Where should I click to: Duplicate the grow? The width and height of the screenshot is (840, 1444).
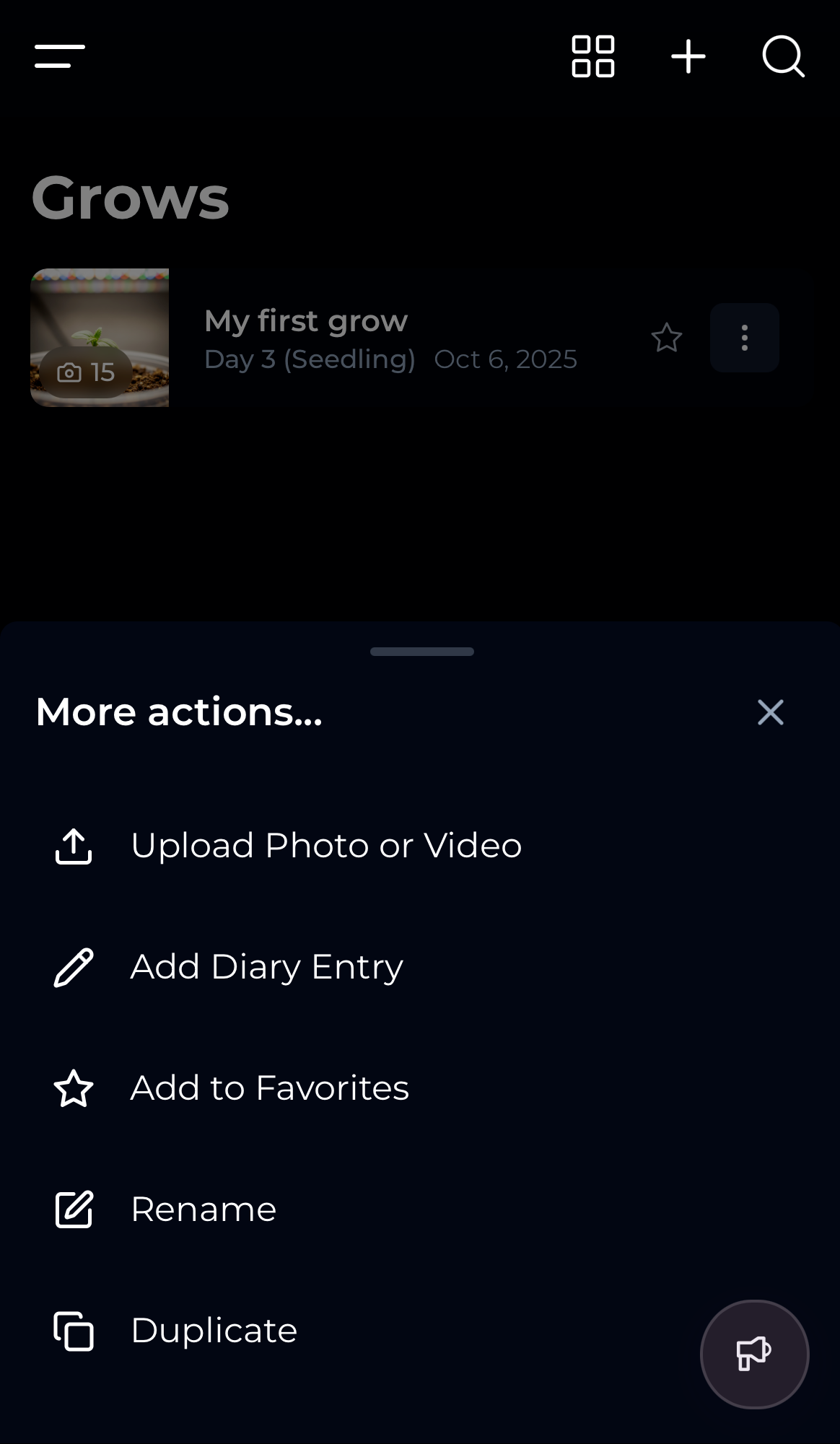[x=214, y=1331]
